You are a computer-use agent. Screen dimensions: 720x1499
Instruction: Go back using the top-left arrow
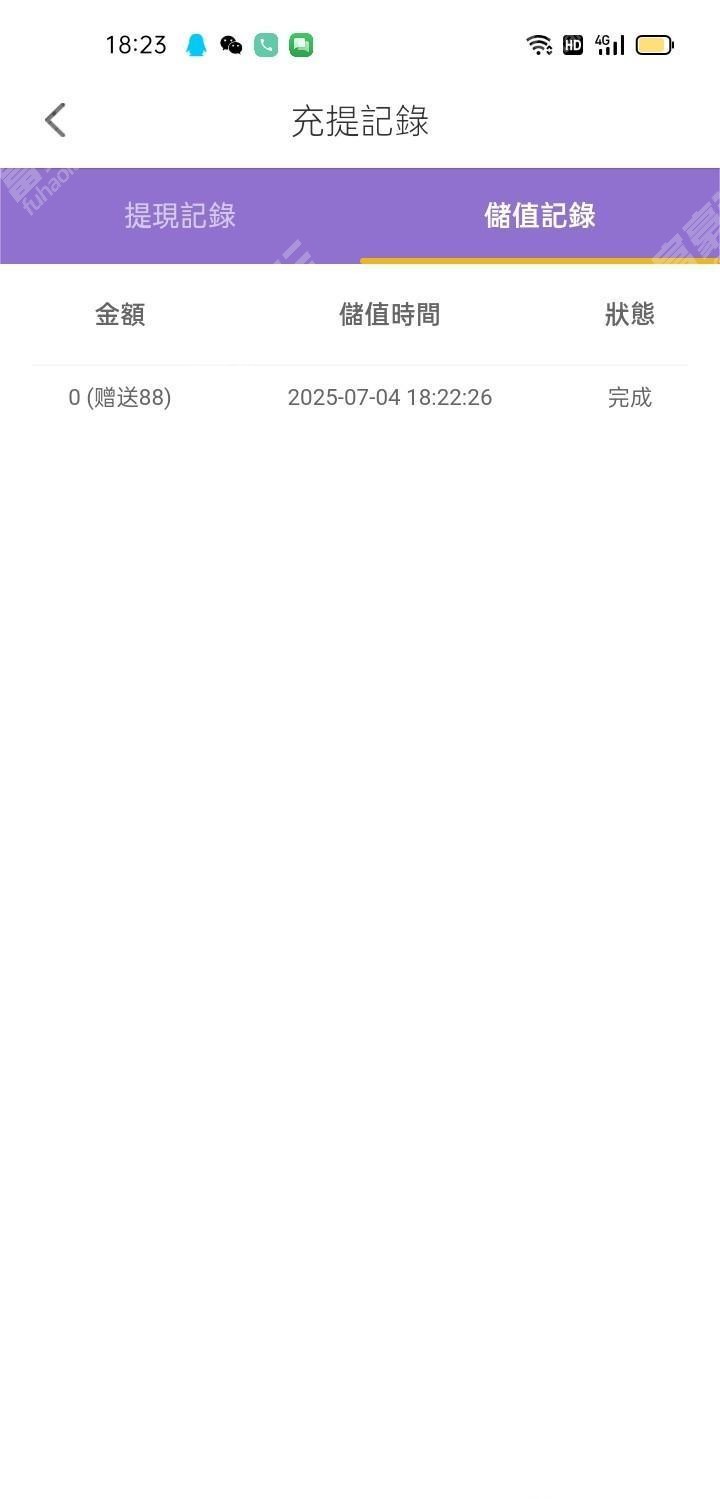(55, 120)
